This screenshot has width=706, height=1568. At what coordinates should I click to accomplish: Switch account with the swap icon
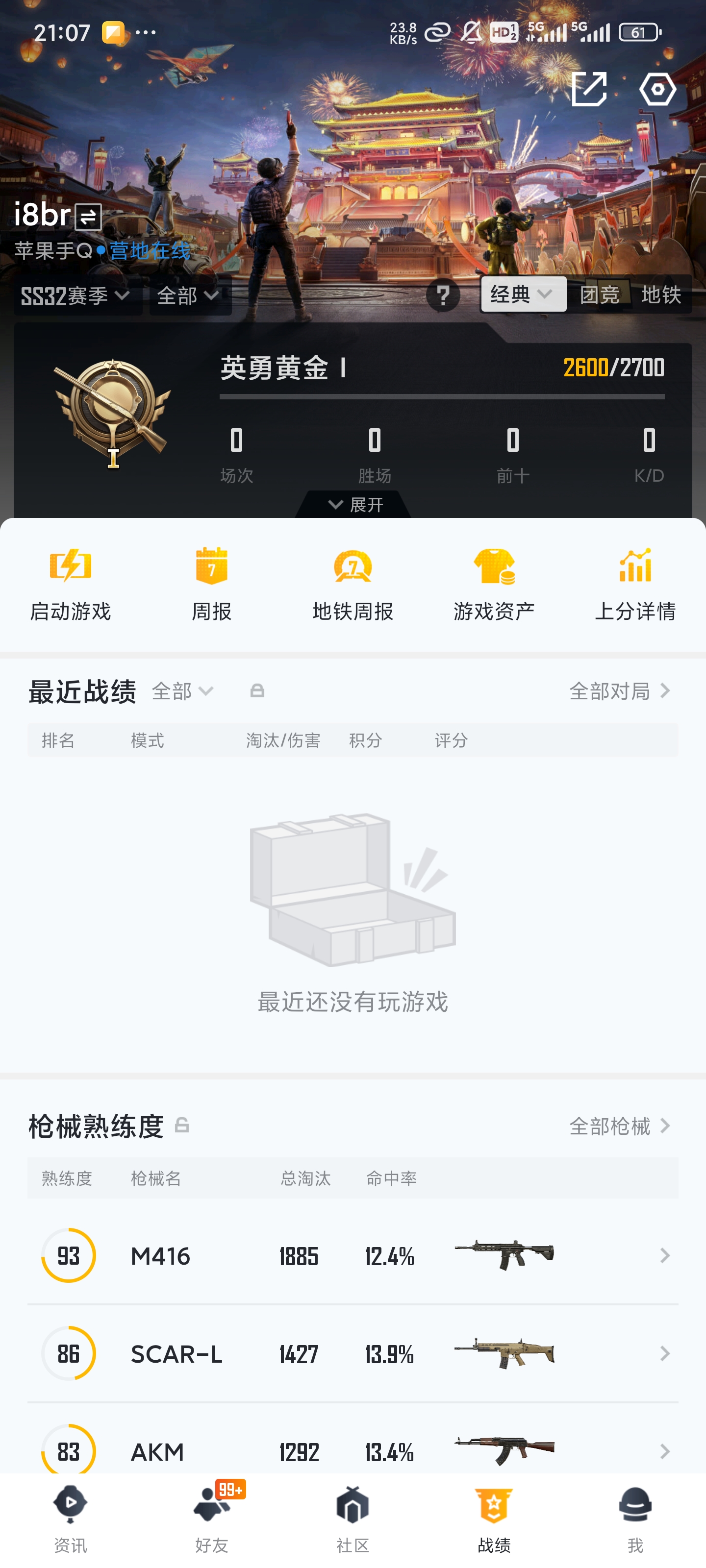click(x=88, y=217)
